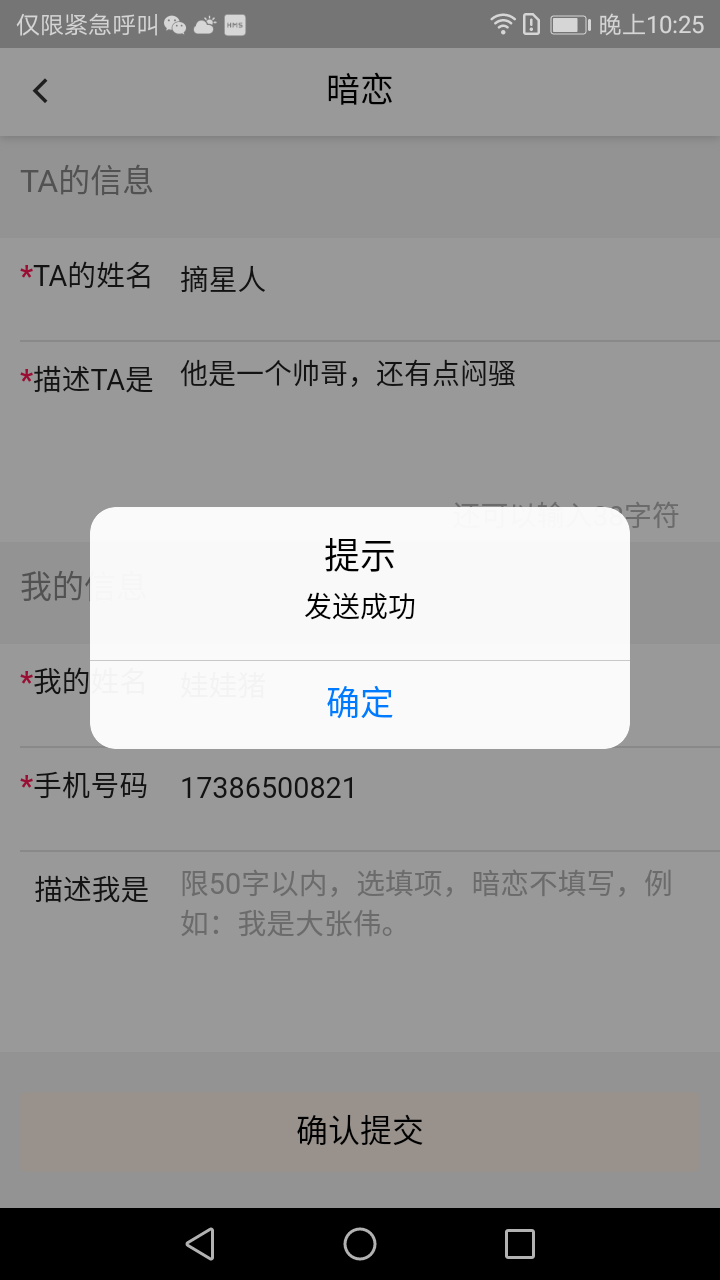Open the recent apps overview

520,1244
